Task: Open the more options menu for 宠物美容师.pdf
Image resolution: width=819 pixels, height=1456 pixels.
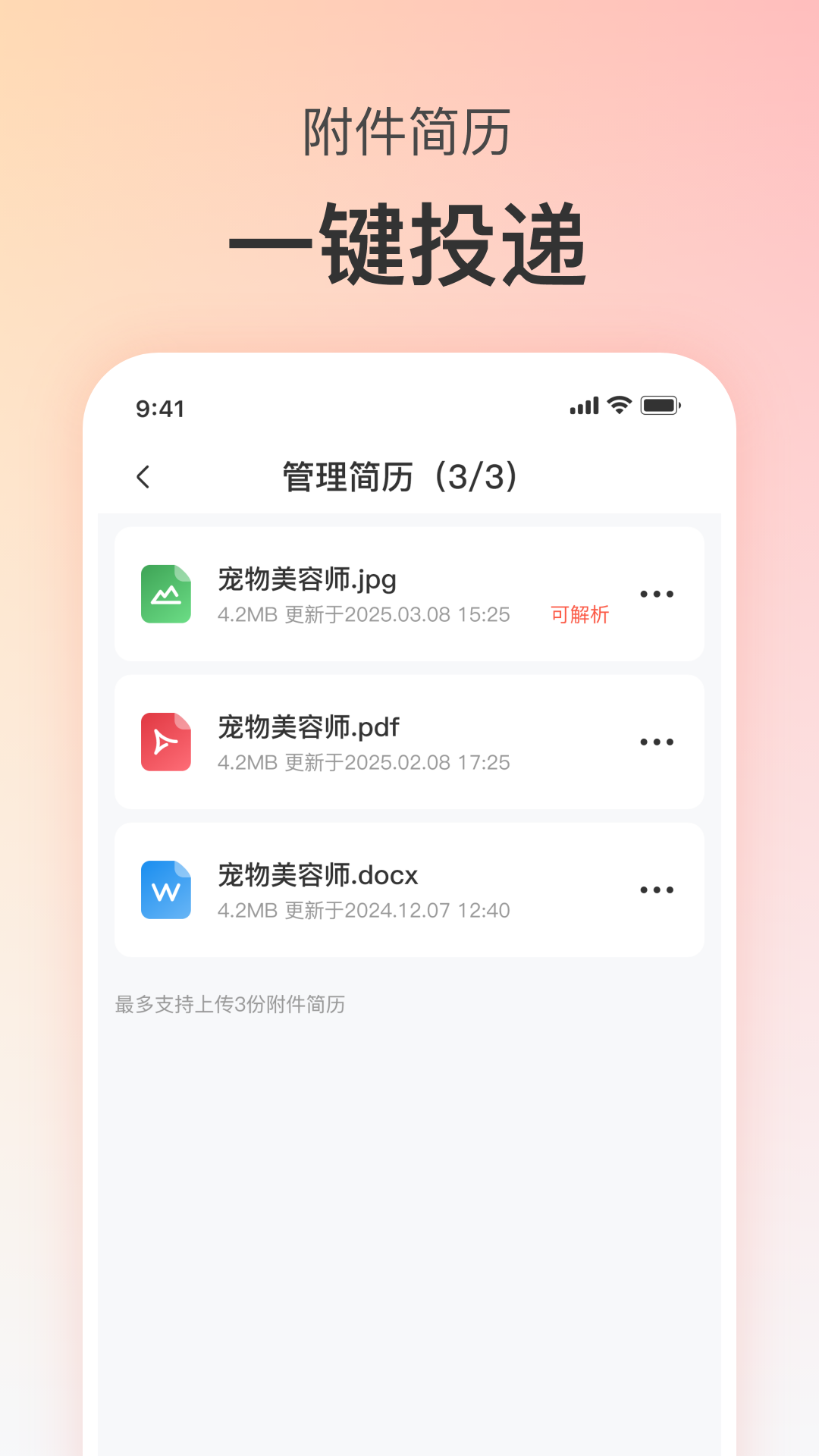Action: click(657, 741)
